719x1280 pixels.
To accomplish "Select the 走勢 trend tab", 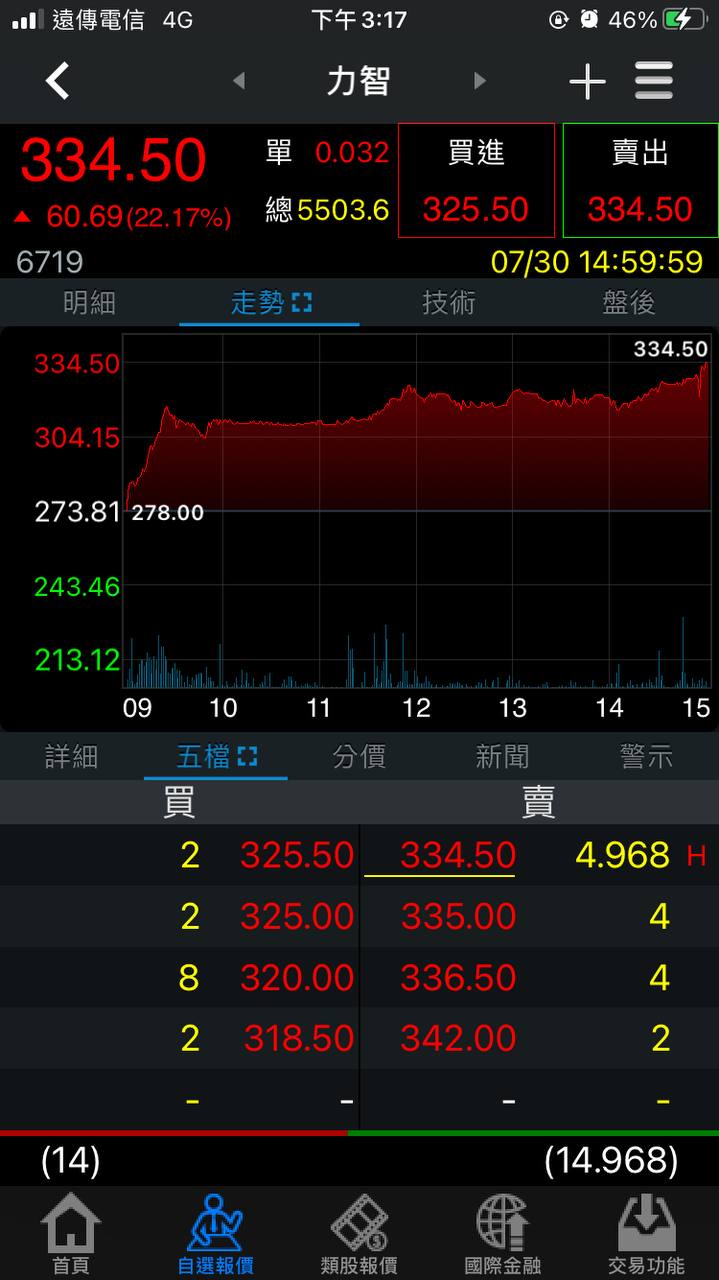I will (270, 302).
